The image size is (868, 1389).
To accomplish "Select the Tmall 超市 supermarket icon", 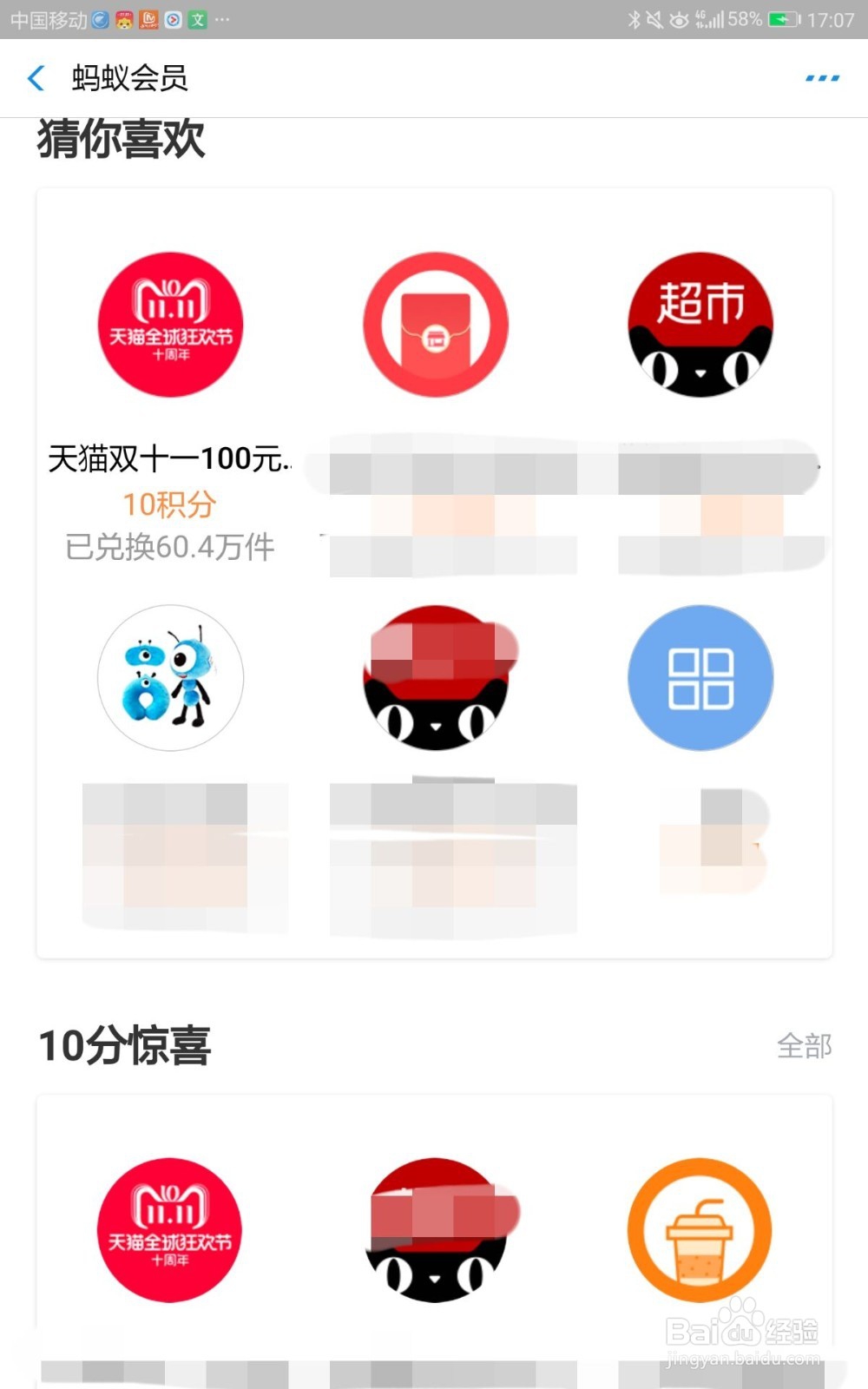I will pyautogui.click(x=701, y=325).
